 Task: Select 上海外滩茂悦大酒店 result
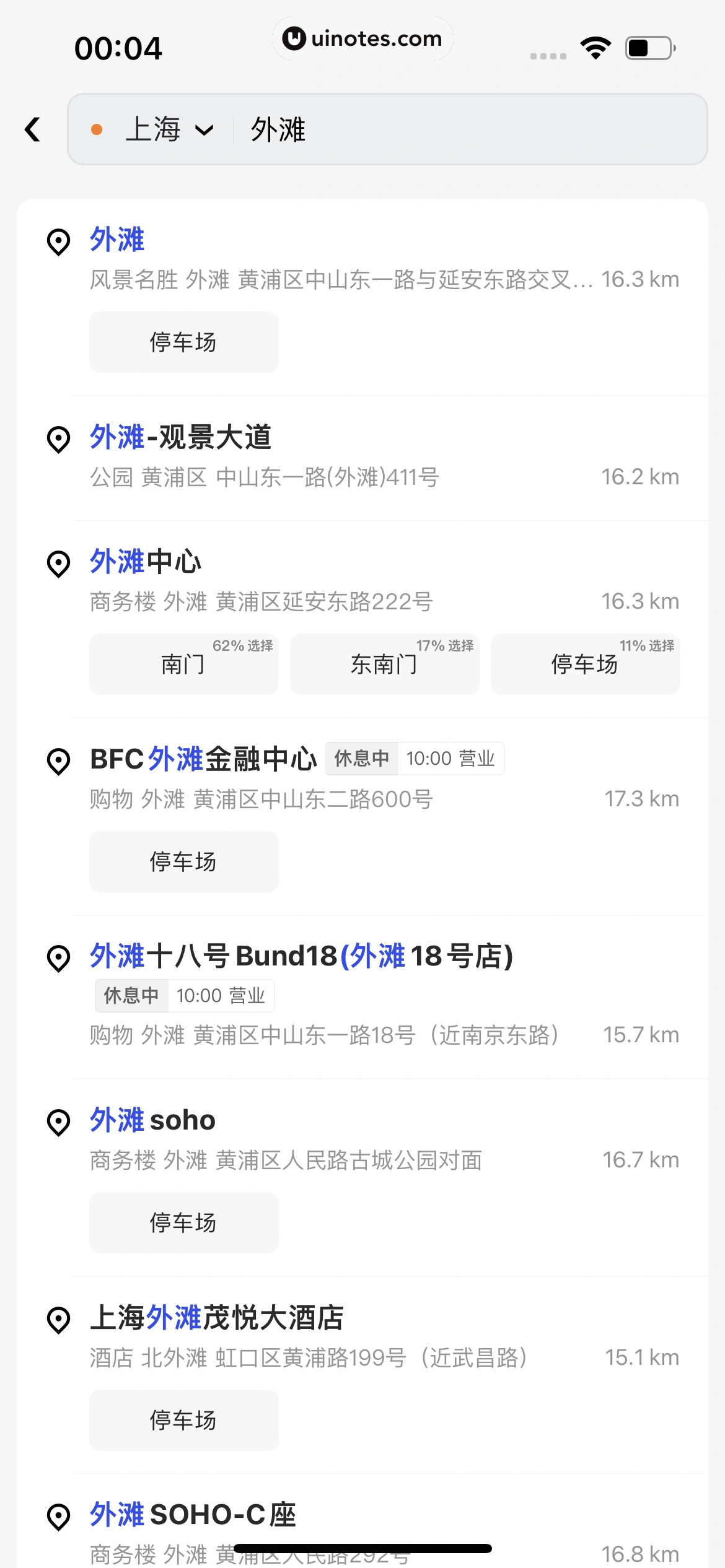tap(217, 1318)
